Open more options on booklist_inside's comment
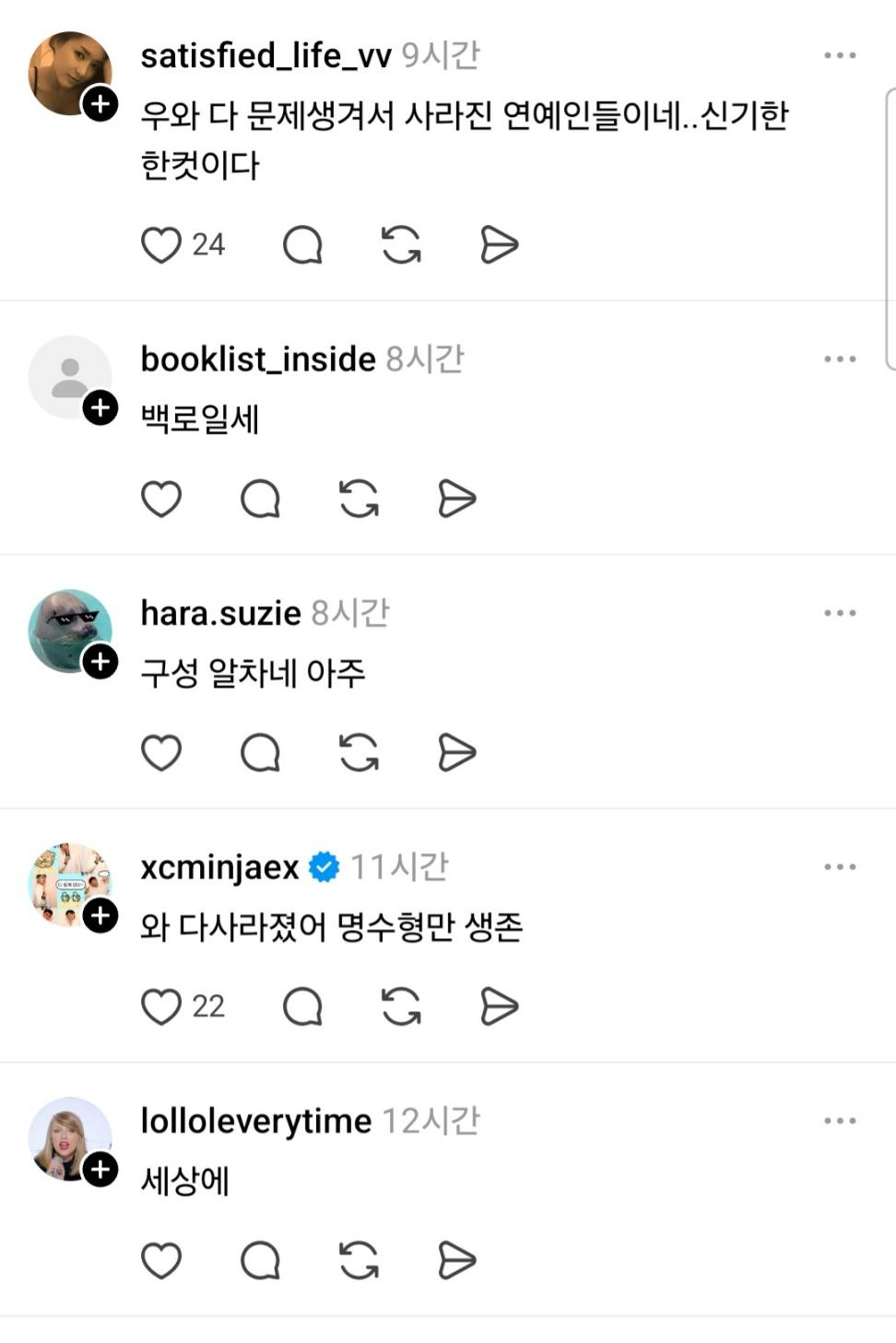Image resolution: width=896 pixels, height=1343 pixels. click(x=840, y=359)
